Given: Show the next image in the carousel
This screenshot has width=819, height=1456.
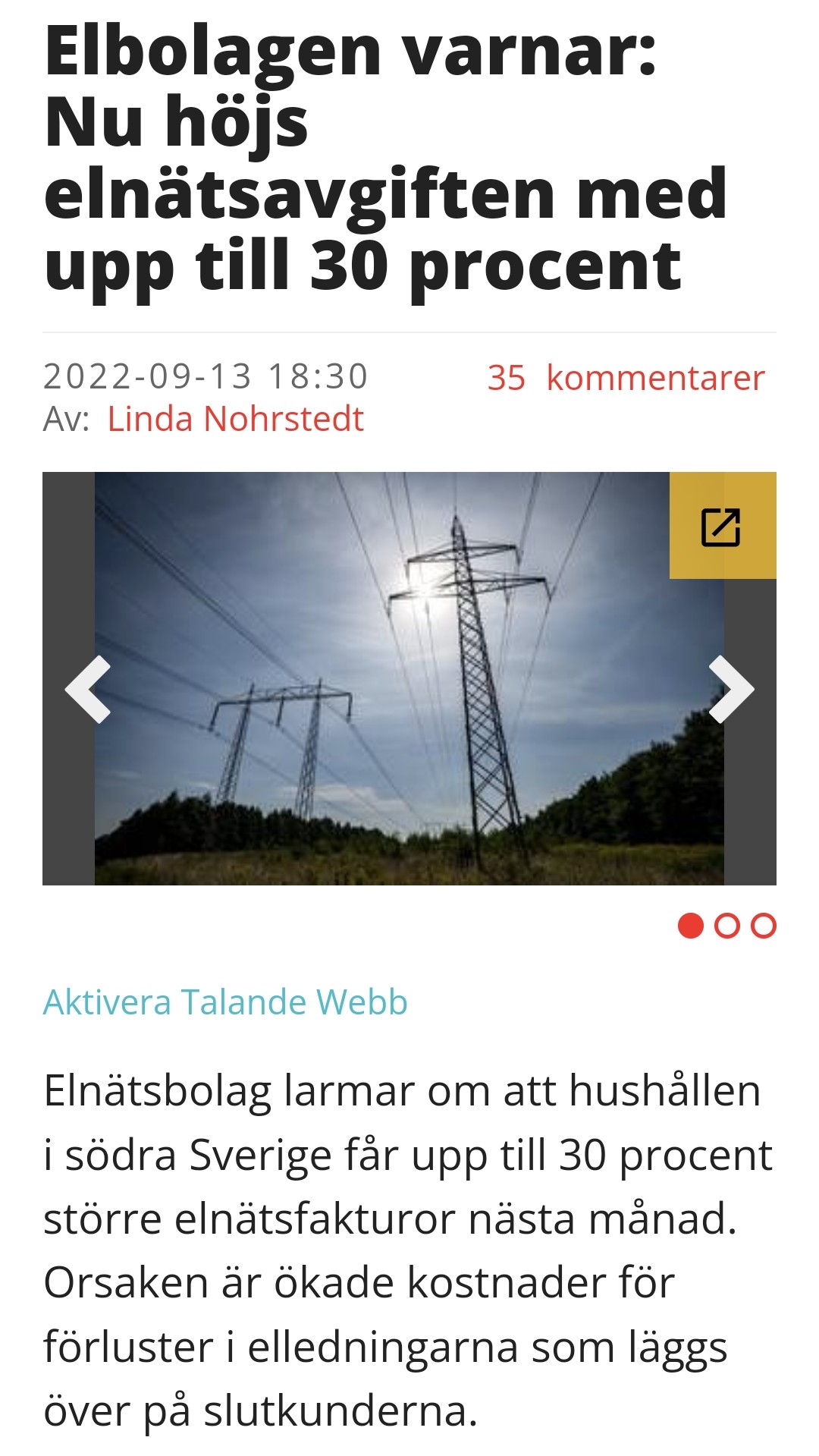Looking at the screenshot, I should pyautogui.click(x=731, y=689).
